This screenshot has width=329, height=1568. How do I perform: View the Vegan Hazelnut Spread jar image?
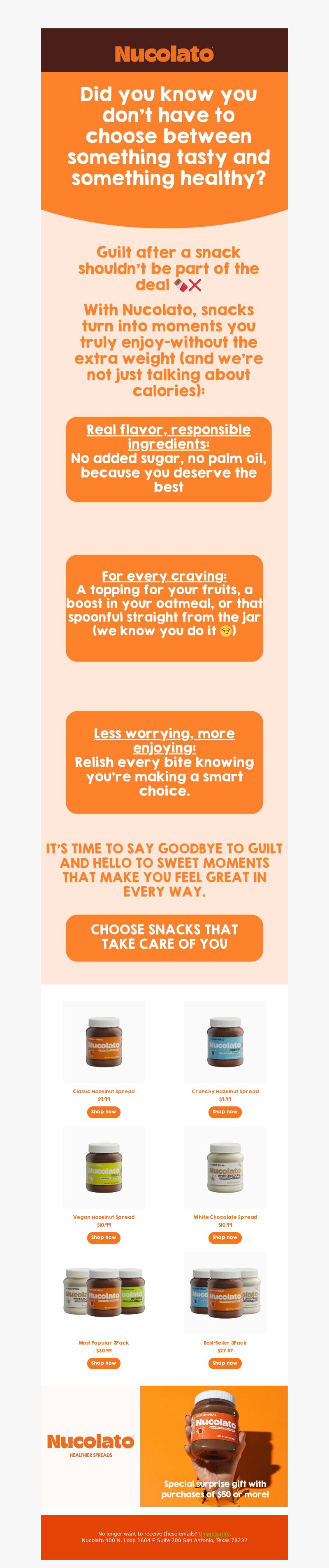click(x=104, y=1168)
